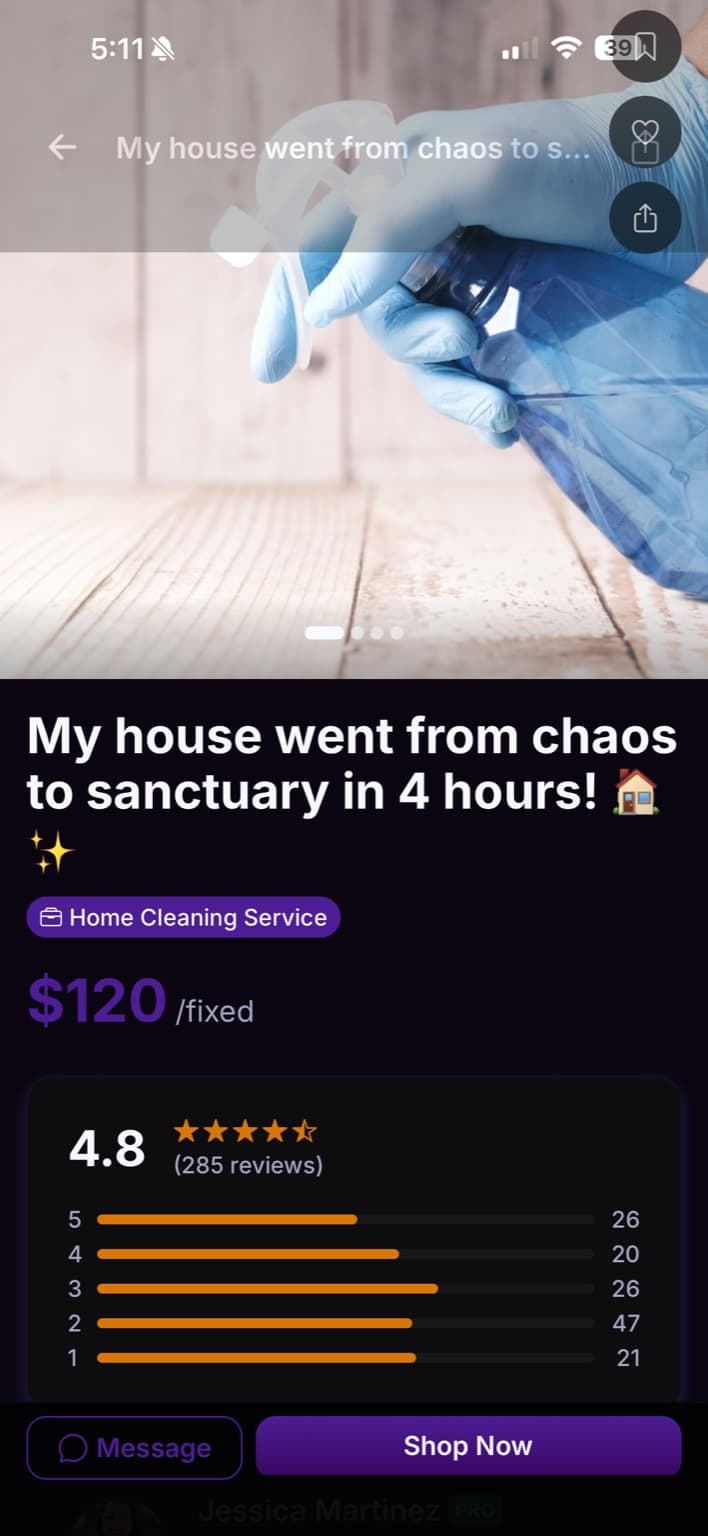Bookmark this cleaning service listing

(x=646, y=46)
